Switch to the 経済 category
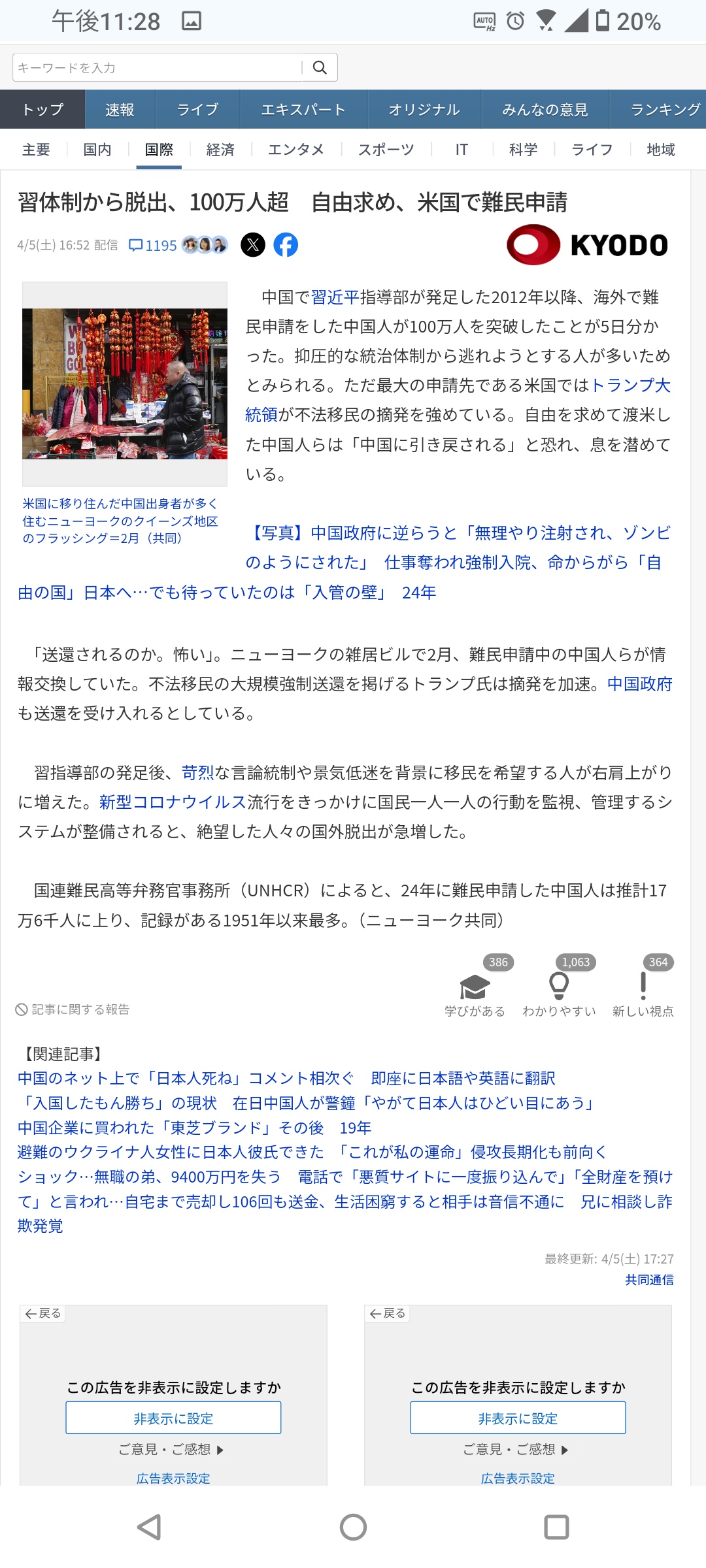This screenshot has height=1568, width=706. tap(220, 150)
